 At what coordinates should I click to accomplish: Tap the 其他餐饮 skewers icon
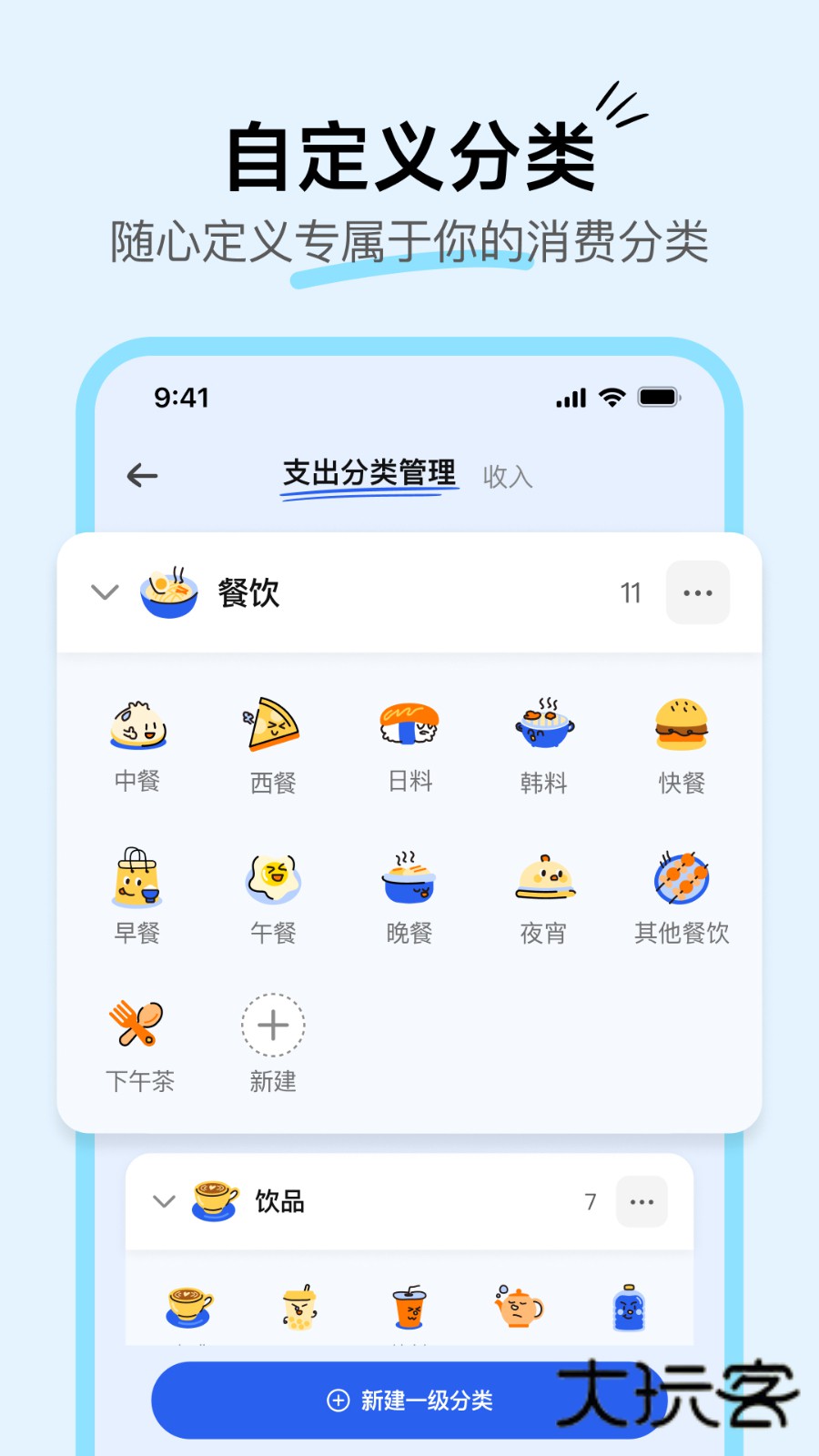tap(679, 875)
